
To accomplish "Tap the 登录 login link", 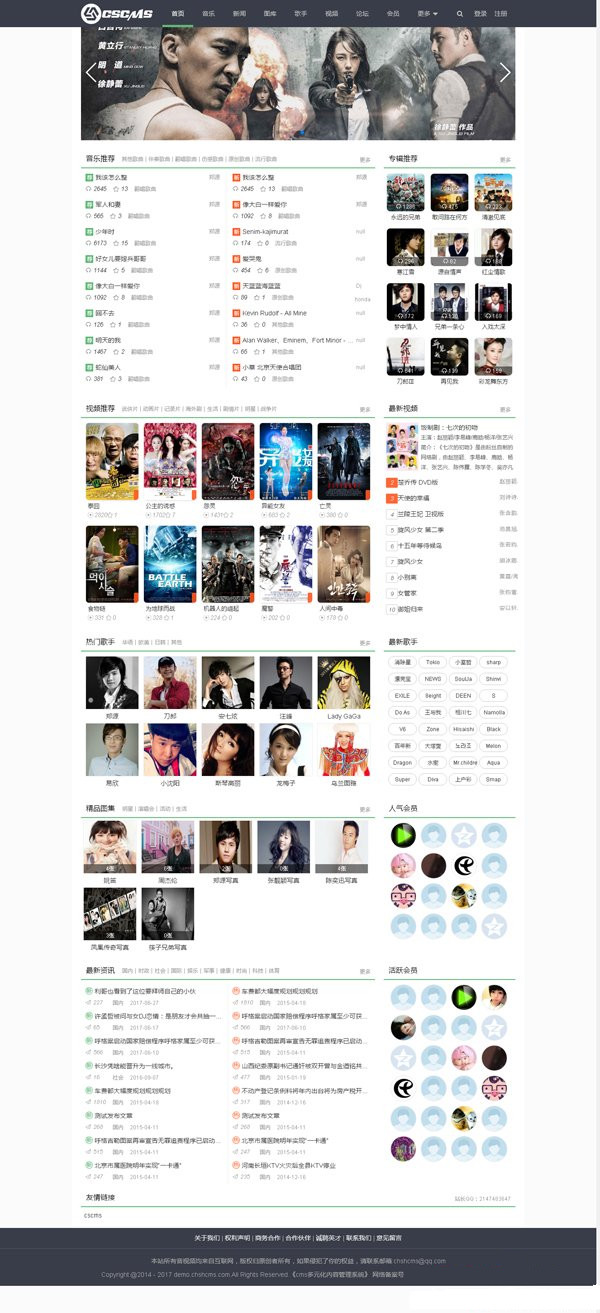I will (480, 14).
